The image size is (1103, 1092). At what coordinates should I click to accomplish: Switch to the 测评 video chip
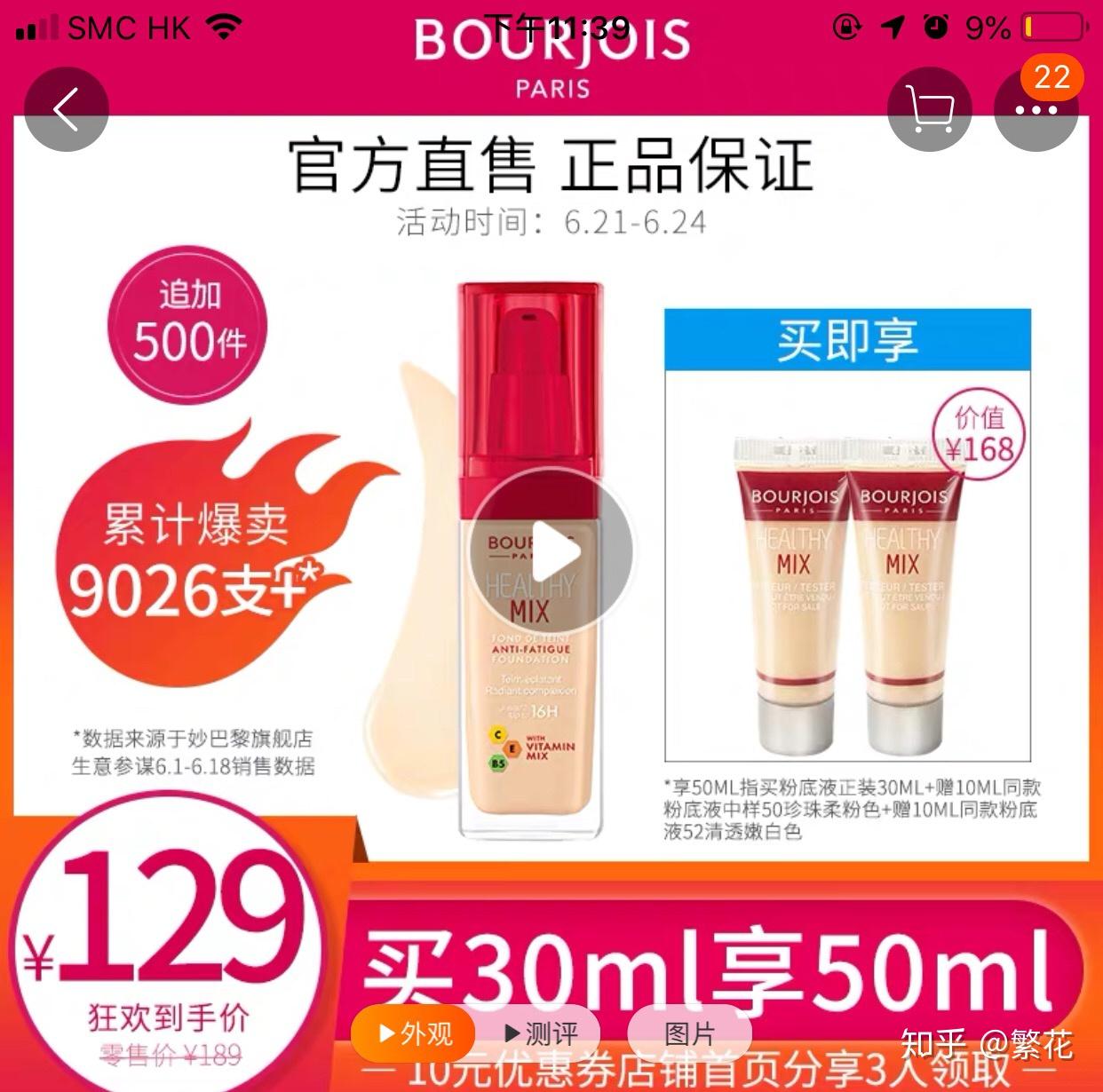(x=539, y=1033)
